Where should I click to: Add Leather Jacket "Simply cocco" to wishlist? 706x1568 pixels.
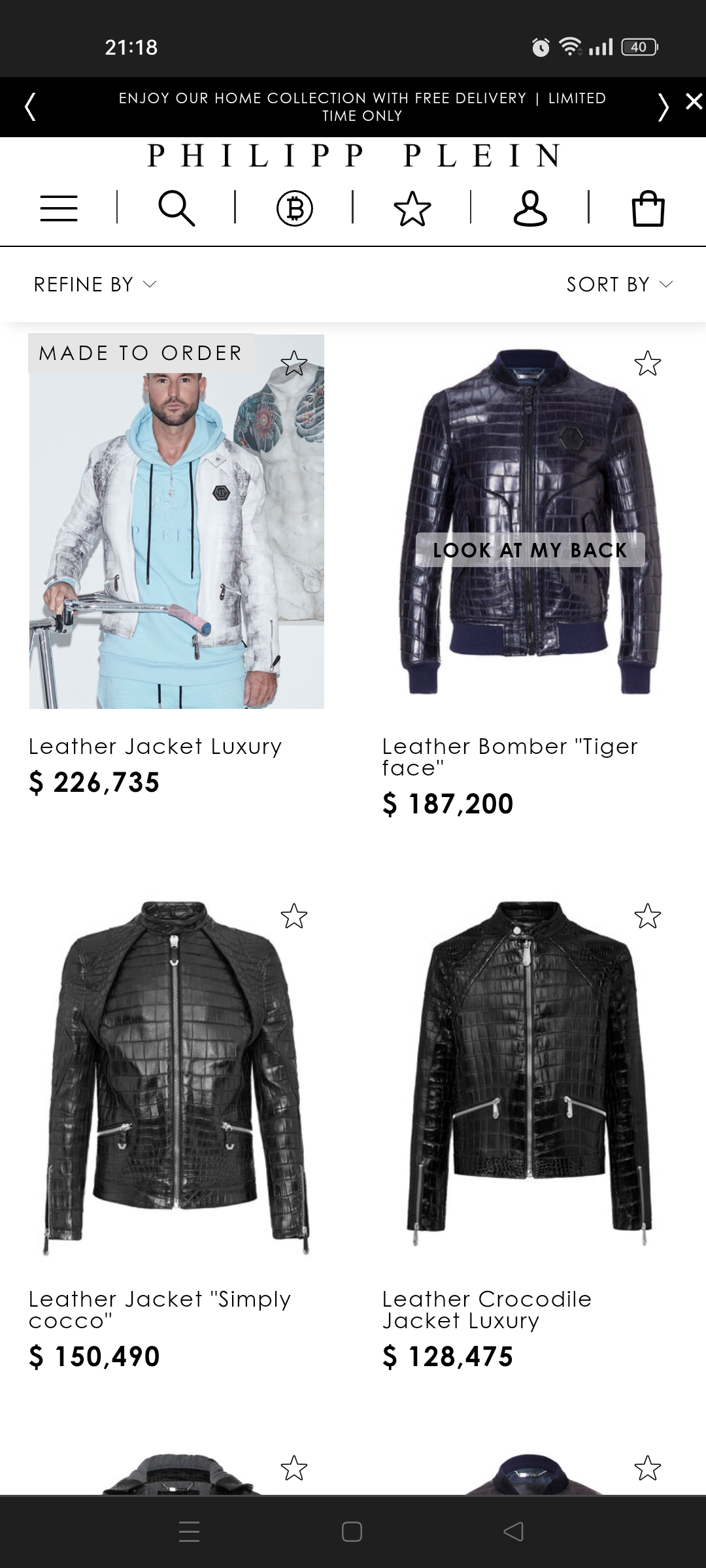tap(294, 916)
